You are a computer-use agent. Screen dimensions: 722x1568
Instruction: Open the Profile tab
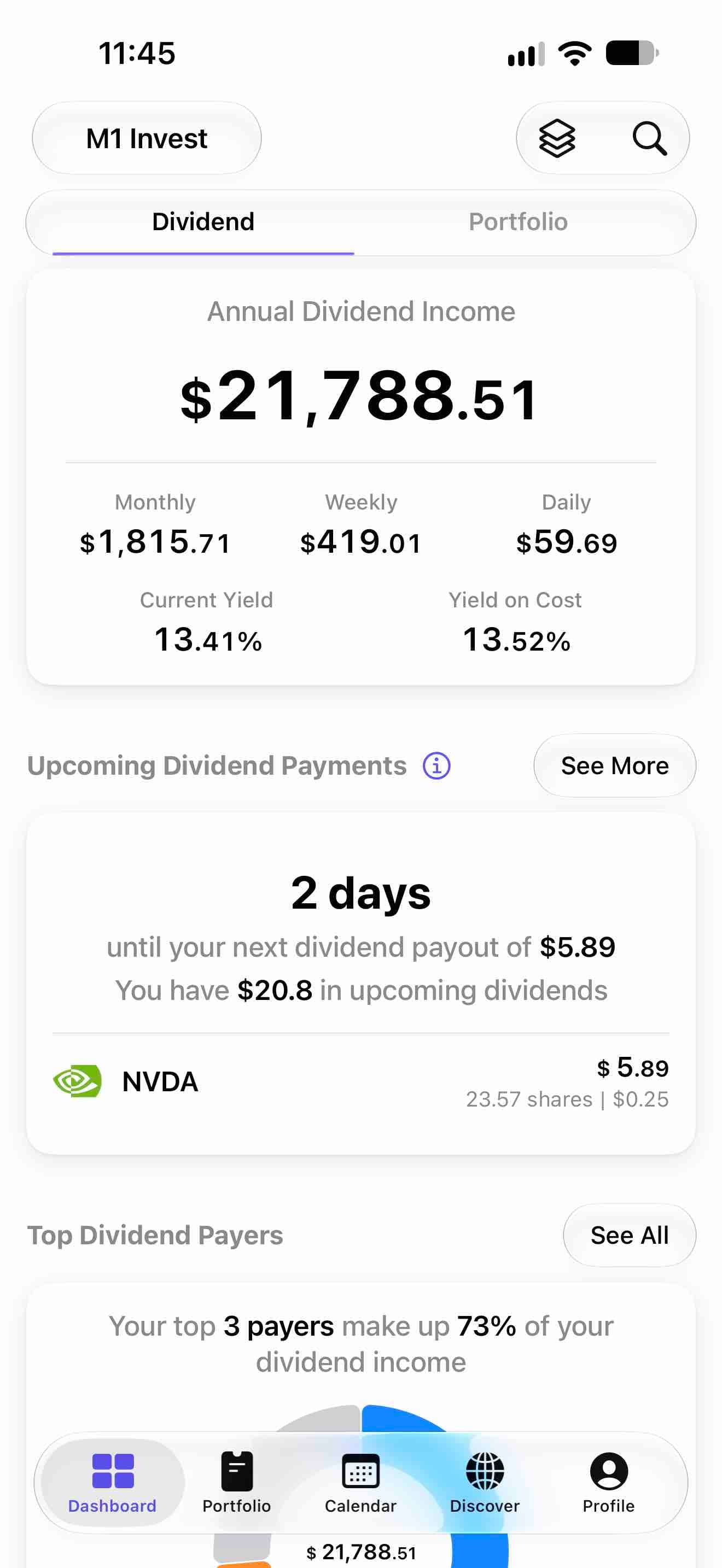tap(609, 1483)
